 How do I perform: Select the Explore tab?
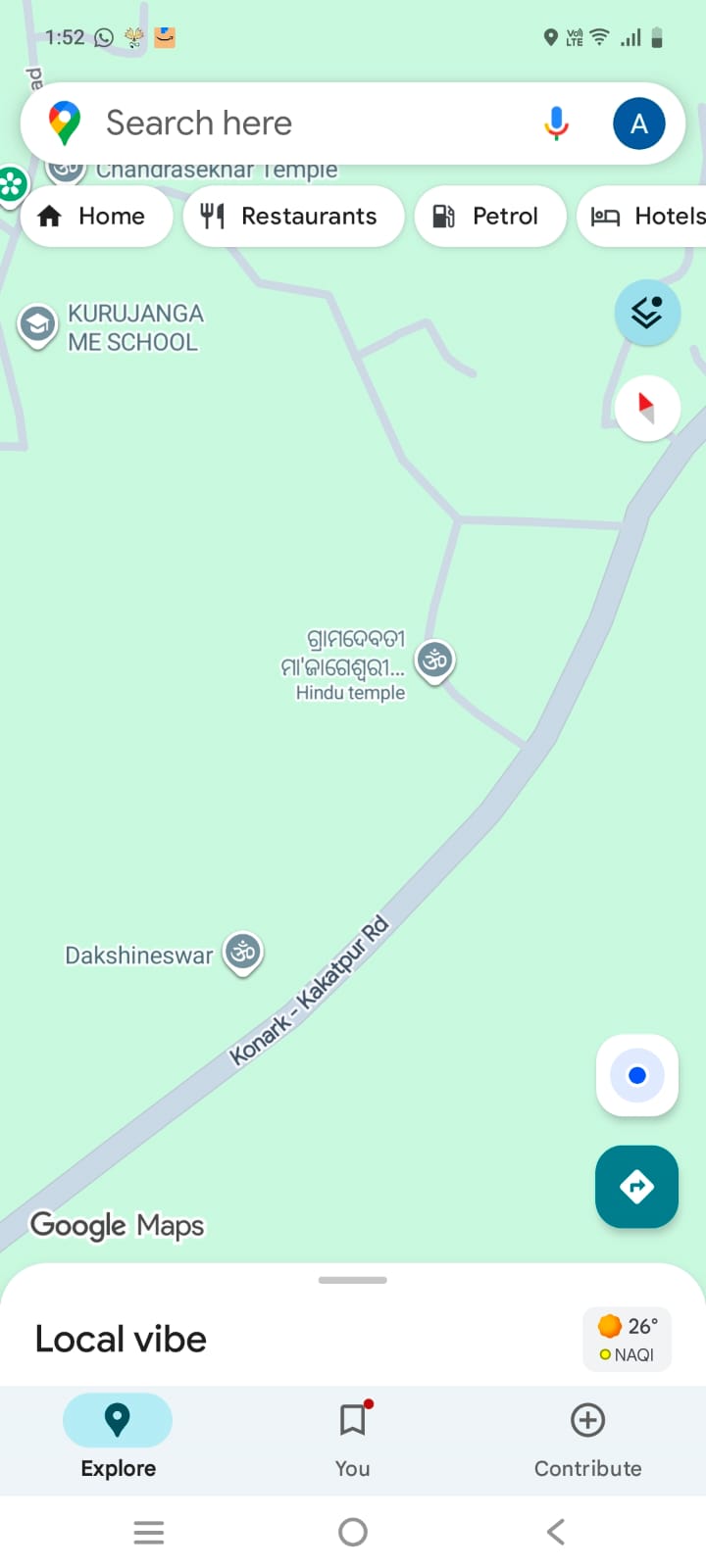click(x=118, y=1438)
